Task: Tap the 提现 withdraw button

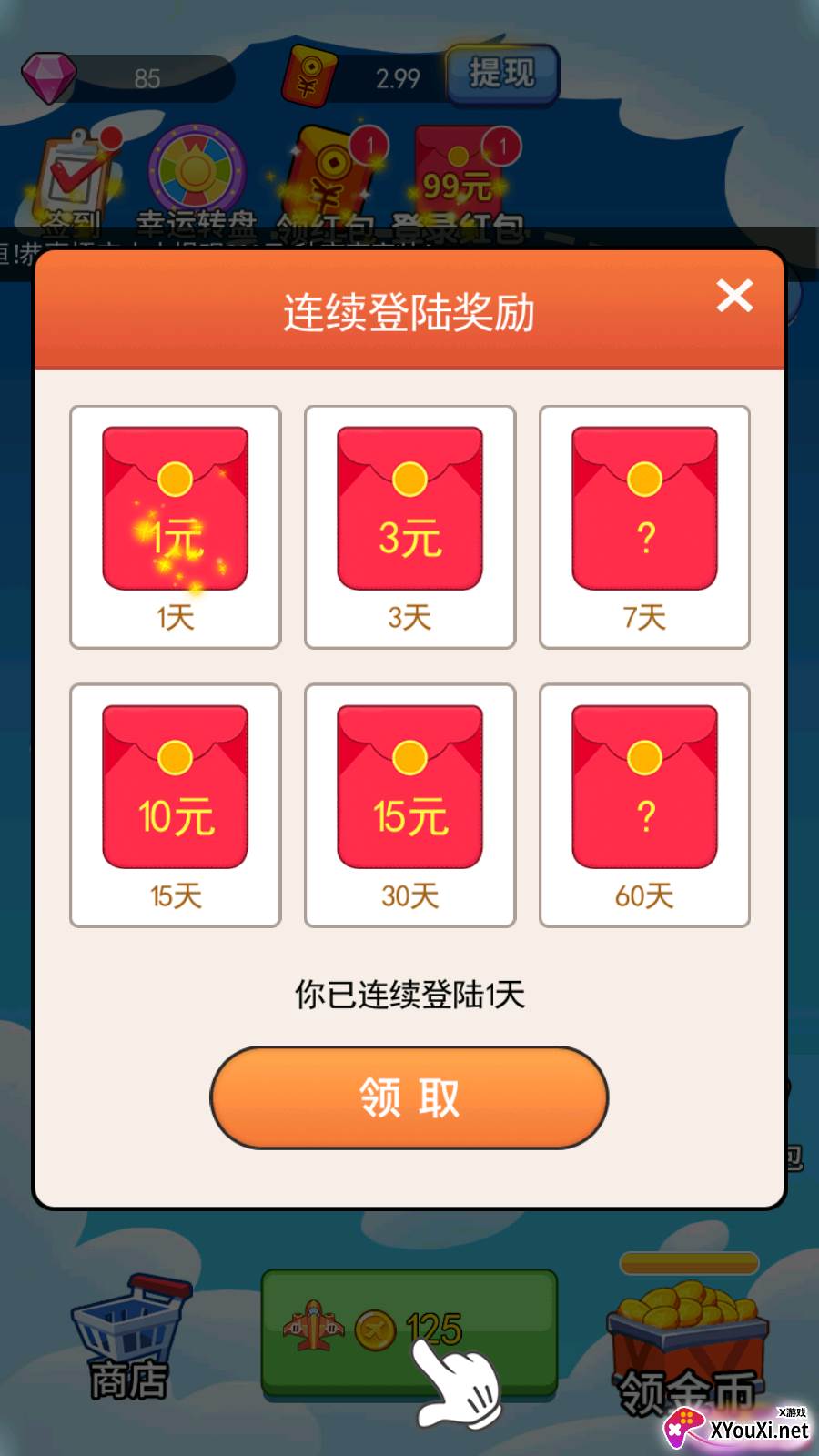Action: [502, 74]
